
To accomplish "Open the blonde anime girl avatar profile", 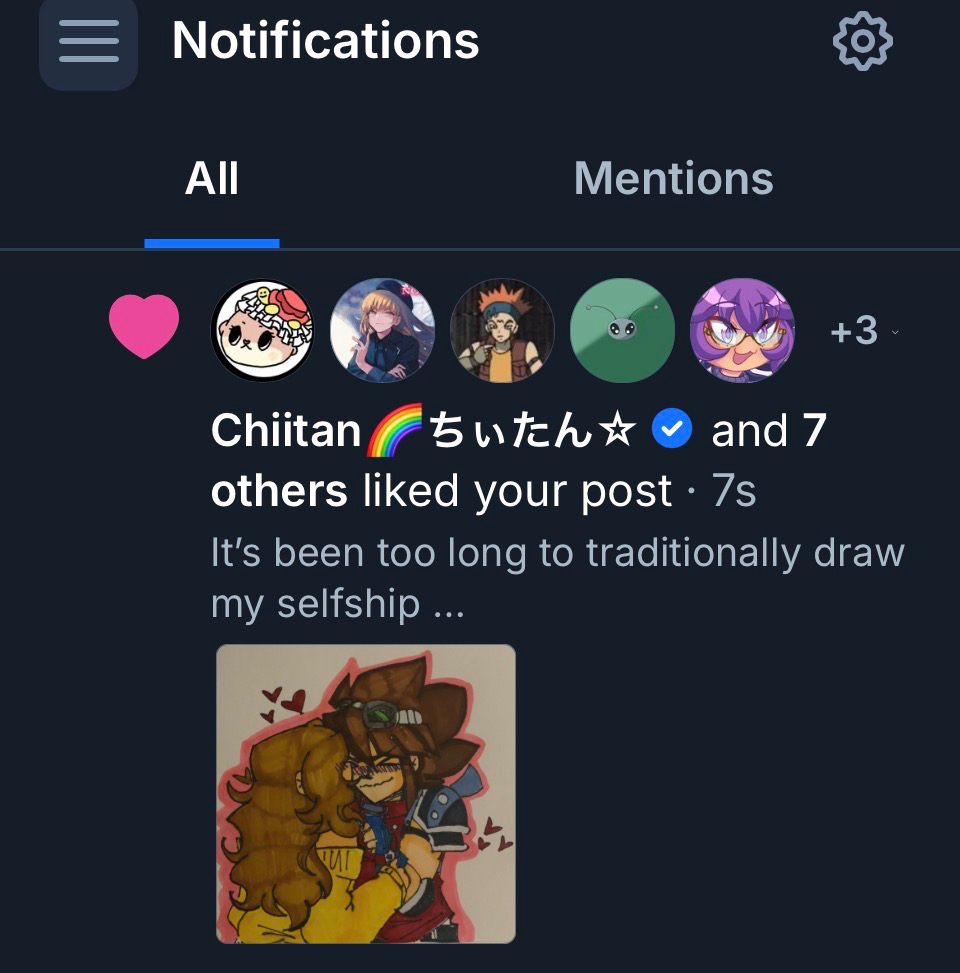I will click(x=382, y=331).
